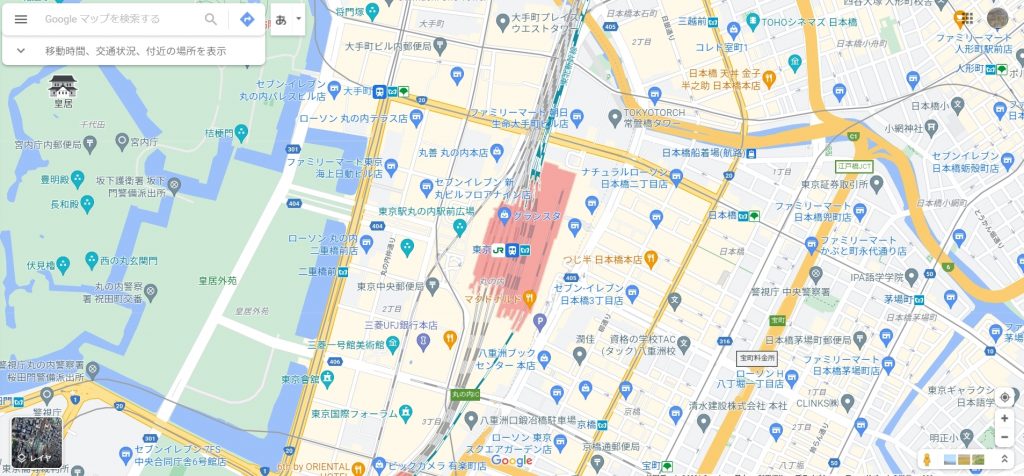This screenshot has width=1024, height=476.
Task: Open the account profile avatar
Action: point(997,19)
